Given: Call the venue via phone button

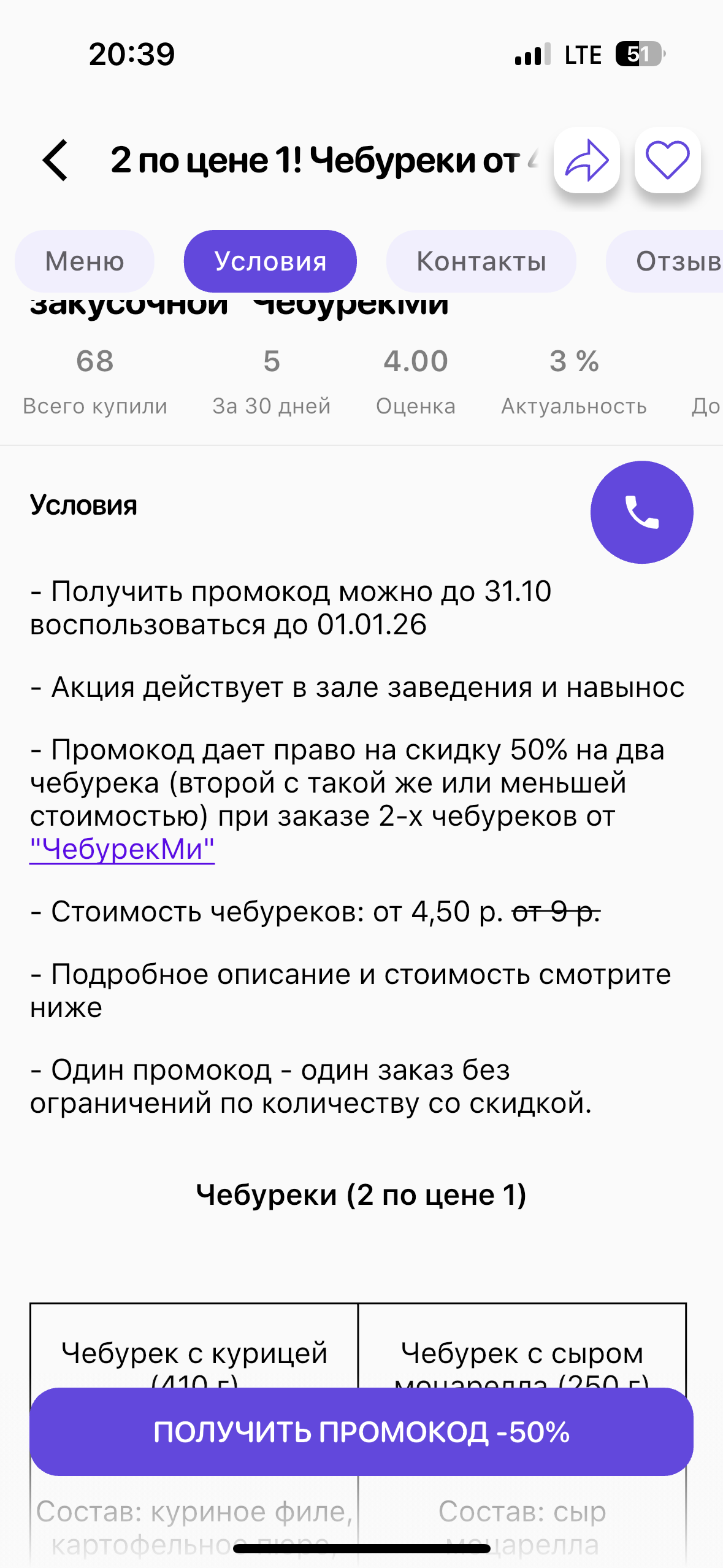Looking at the screenshot, I should point(641,512).
